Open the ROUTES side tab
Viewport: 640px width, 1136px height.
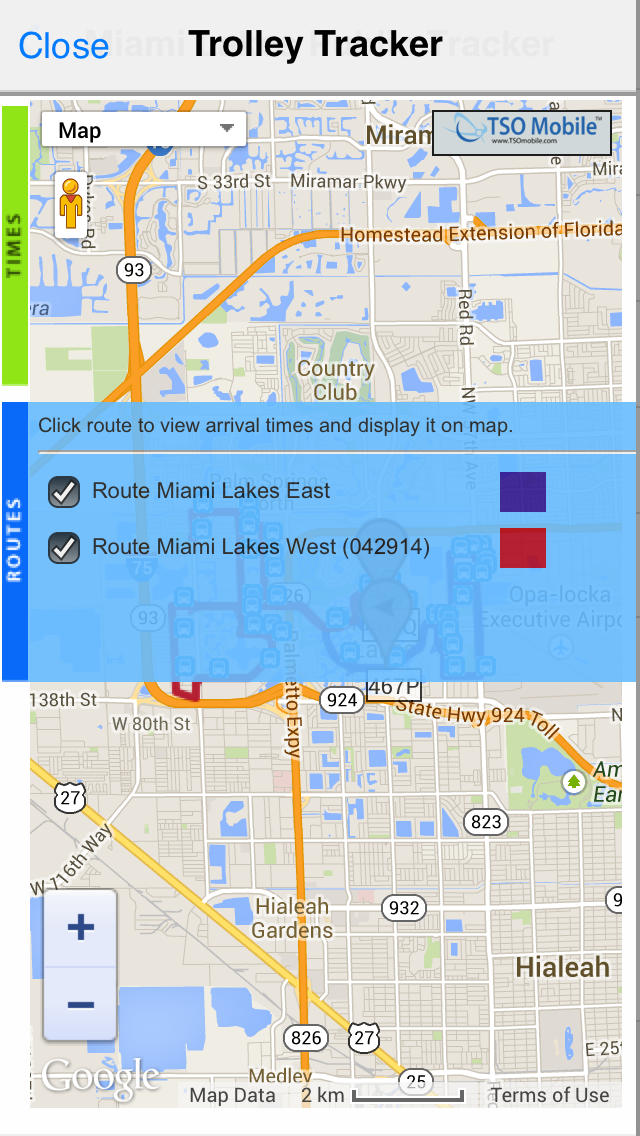(14, 541)
